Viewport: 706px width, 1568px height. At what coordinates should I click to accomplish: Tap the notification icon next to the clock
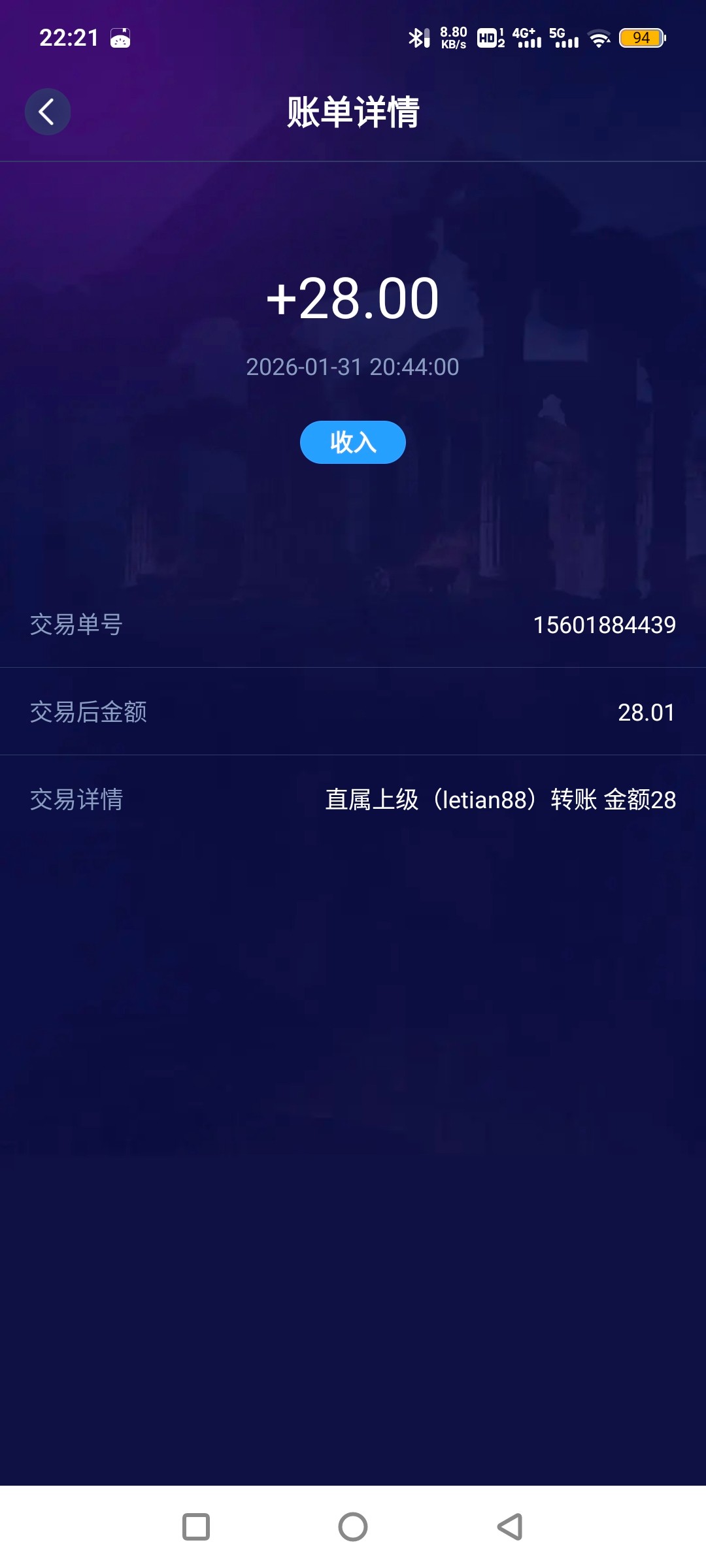coord(121,38)
